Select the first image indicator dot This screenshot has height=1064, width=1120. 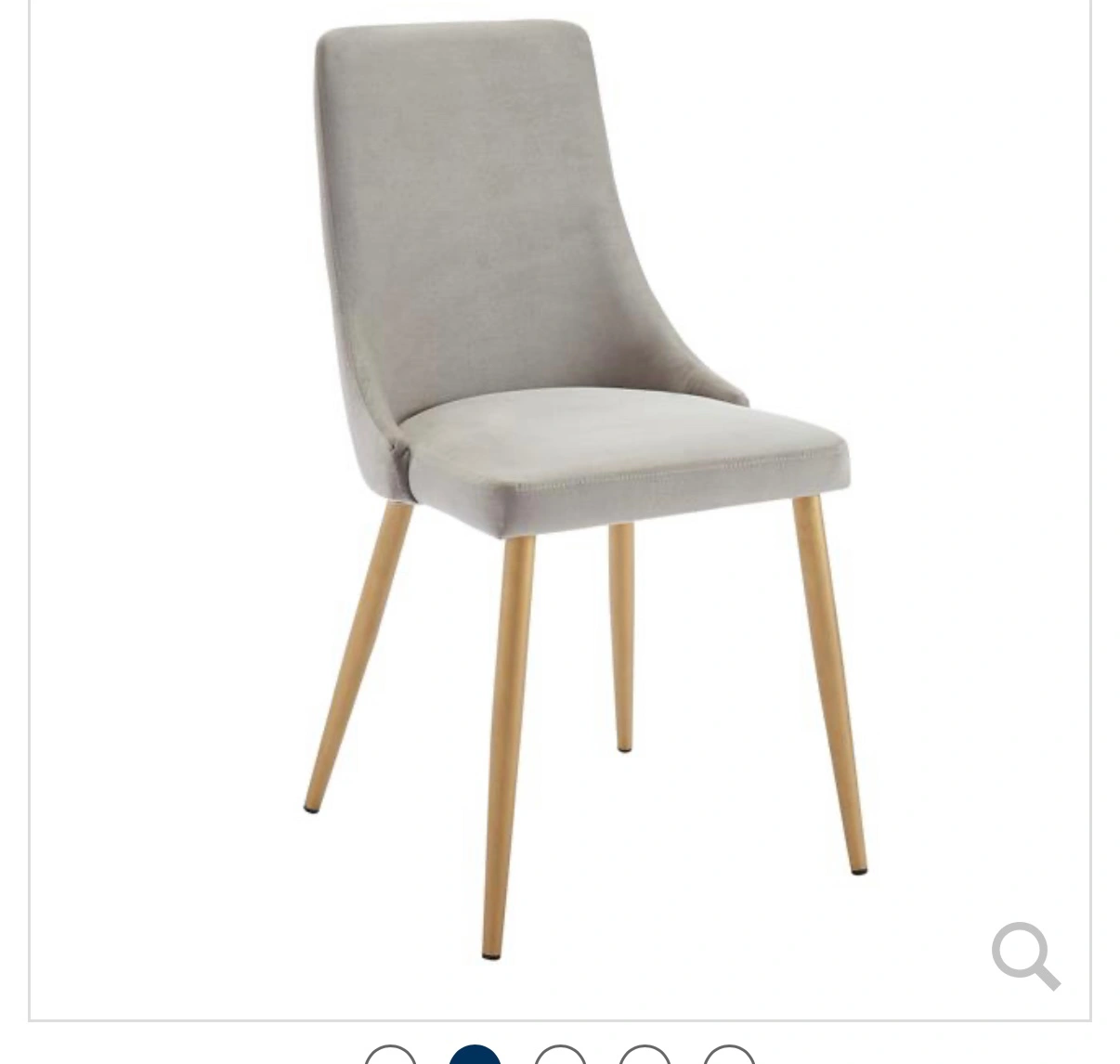coord(390,1056)
